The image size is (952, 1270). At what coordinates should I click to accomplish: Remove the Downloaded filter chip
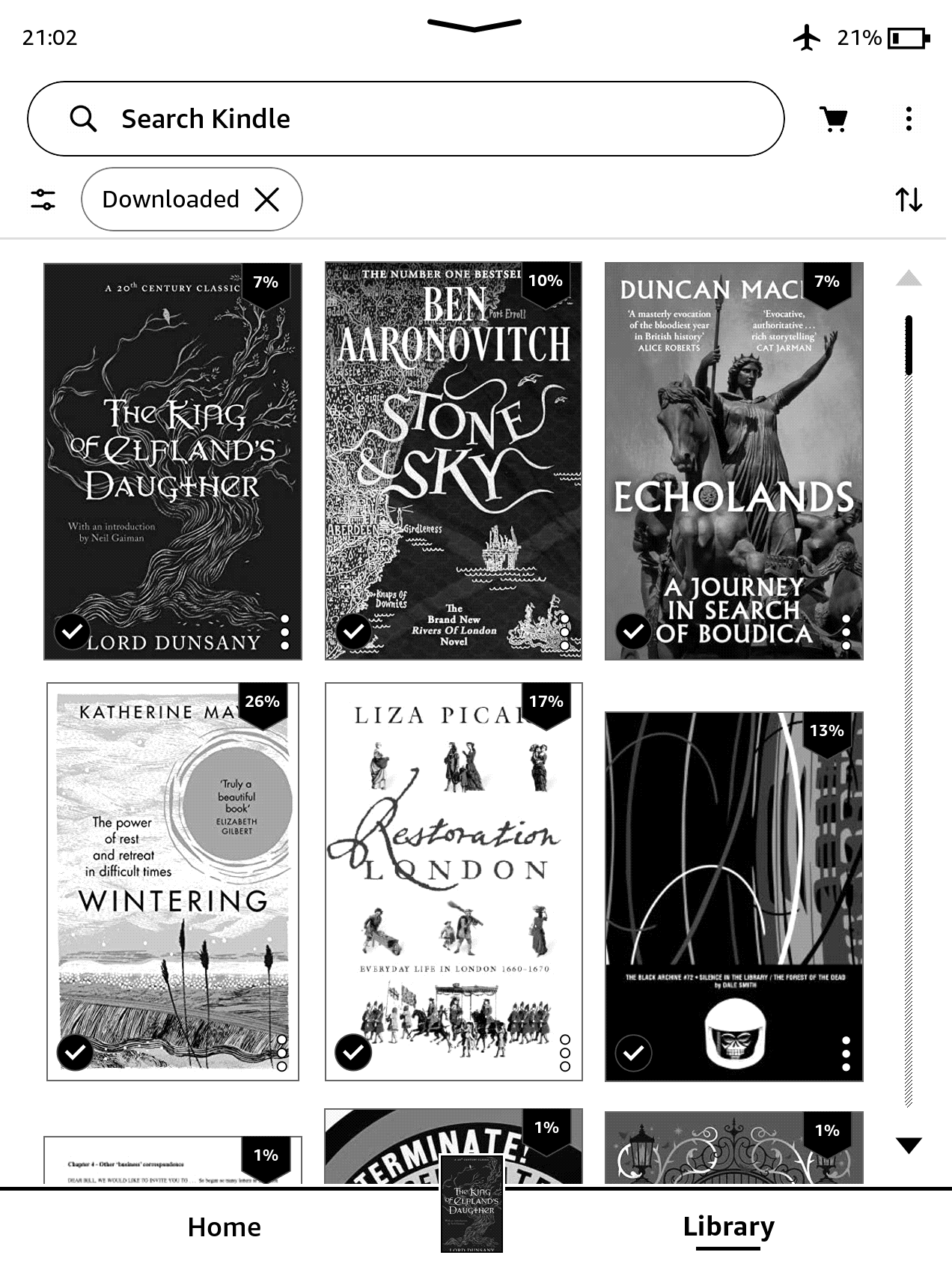point(267,199)
